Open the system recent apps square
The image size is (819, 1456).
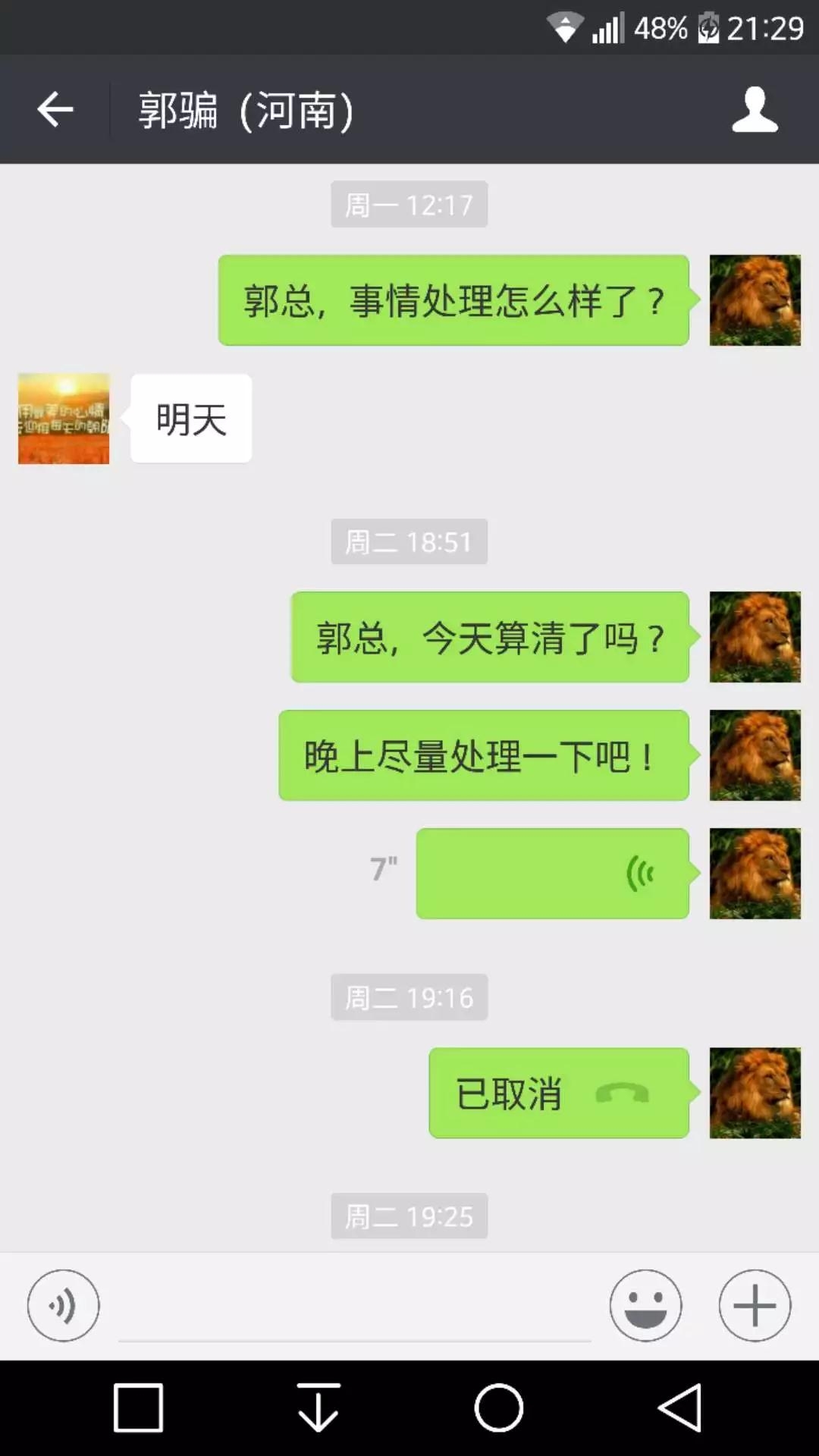[x=138, y=1407]
